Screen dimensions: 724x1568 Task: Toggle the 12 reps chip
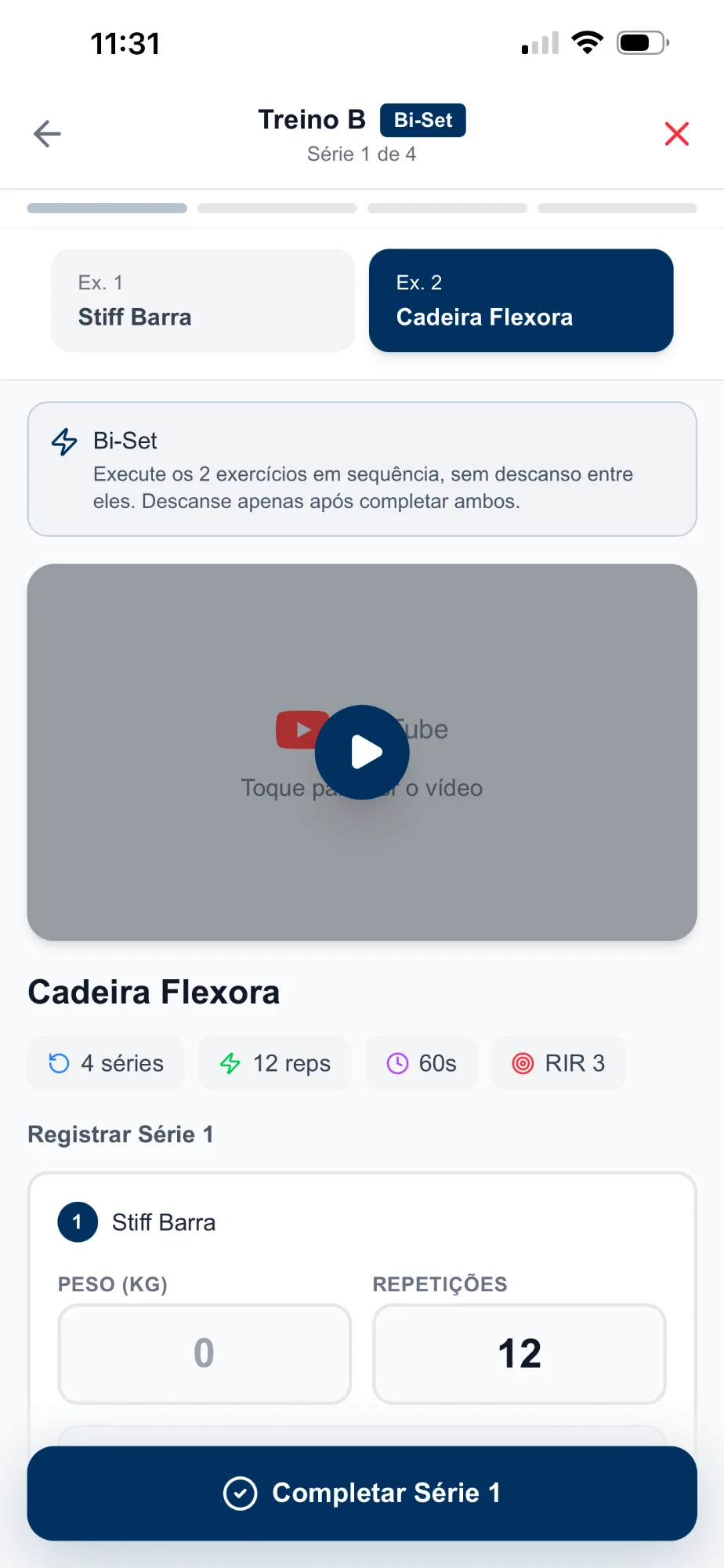pyautogui.click(x=275, y=1063)
